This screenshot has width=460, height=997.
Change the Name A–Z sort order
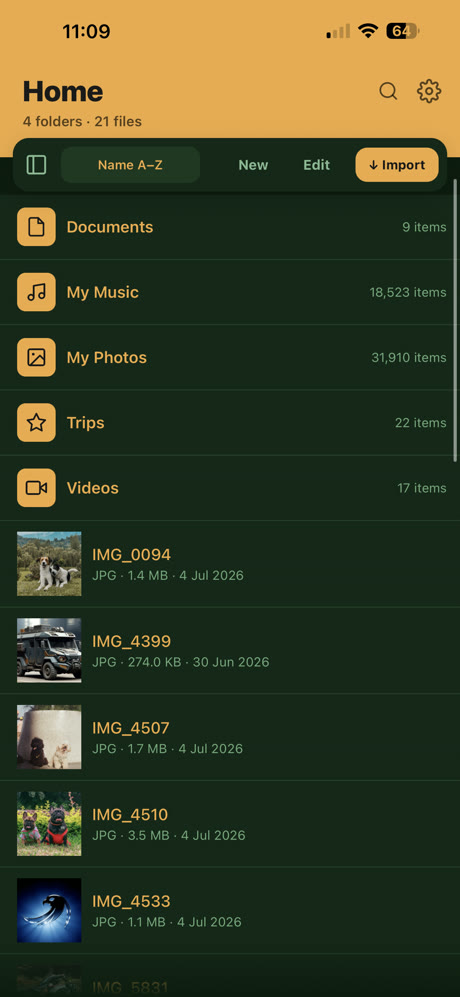point(130,165)
